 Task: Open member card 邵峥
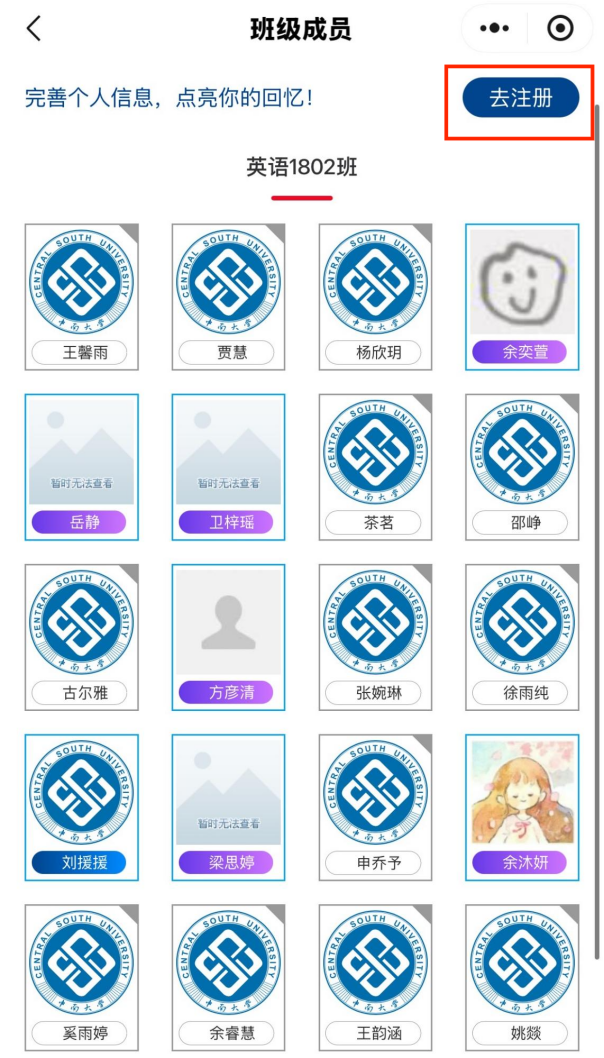click(x=522, y=466)
